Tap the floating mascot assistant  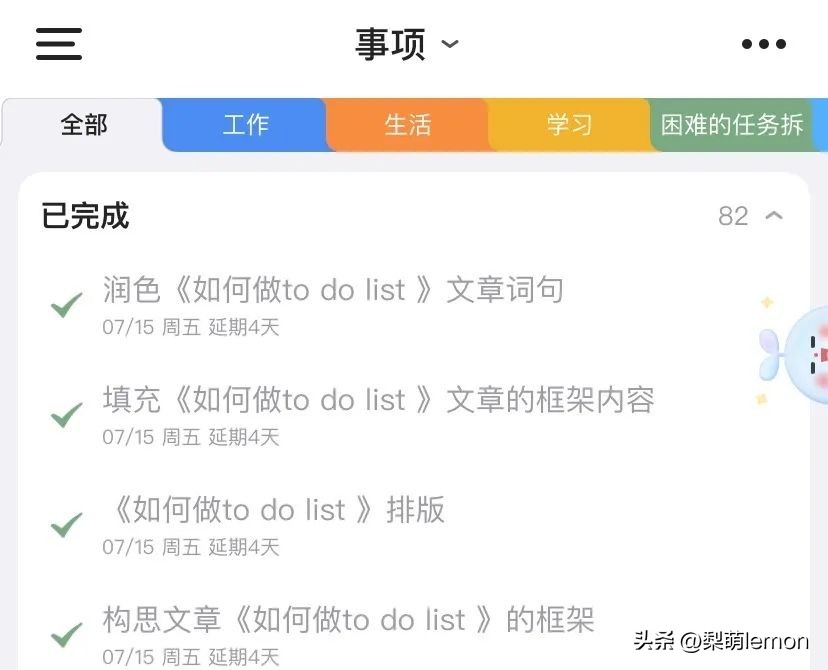point(800,352)
